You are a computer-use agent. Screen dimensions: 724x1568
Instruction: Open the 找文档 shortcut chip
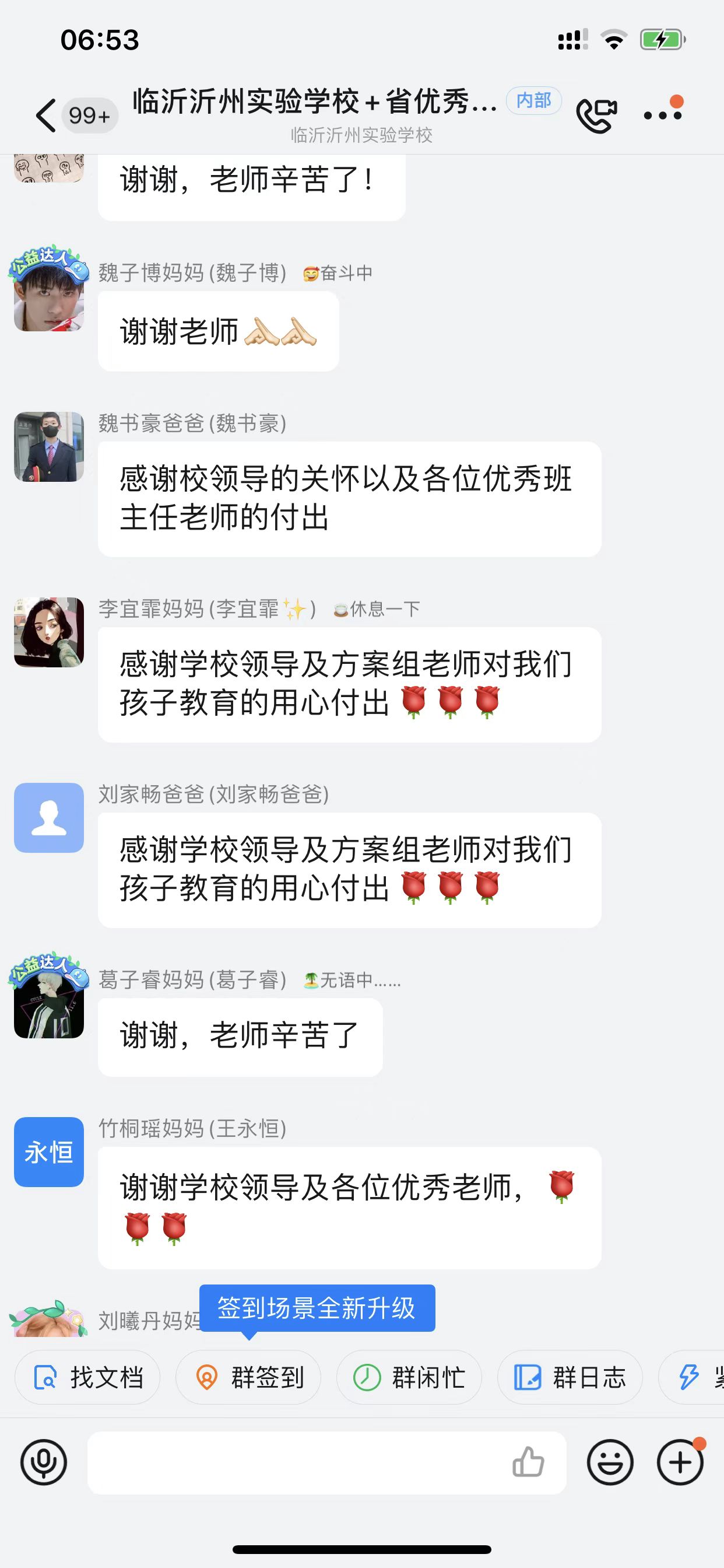pos(87,1377)
